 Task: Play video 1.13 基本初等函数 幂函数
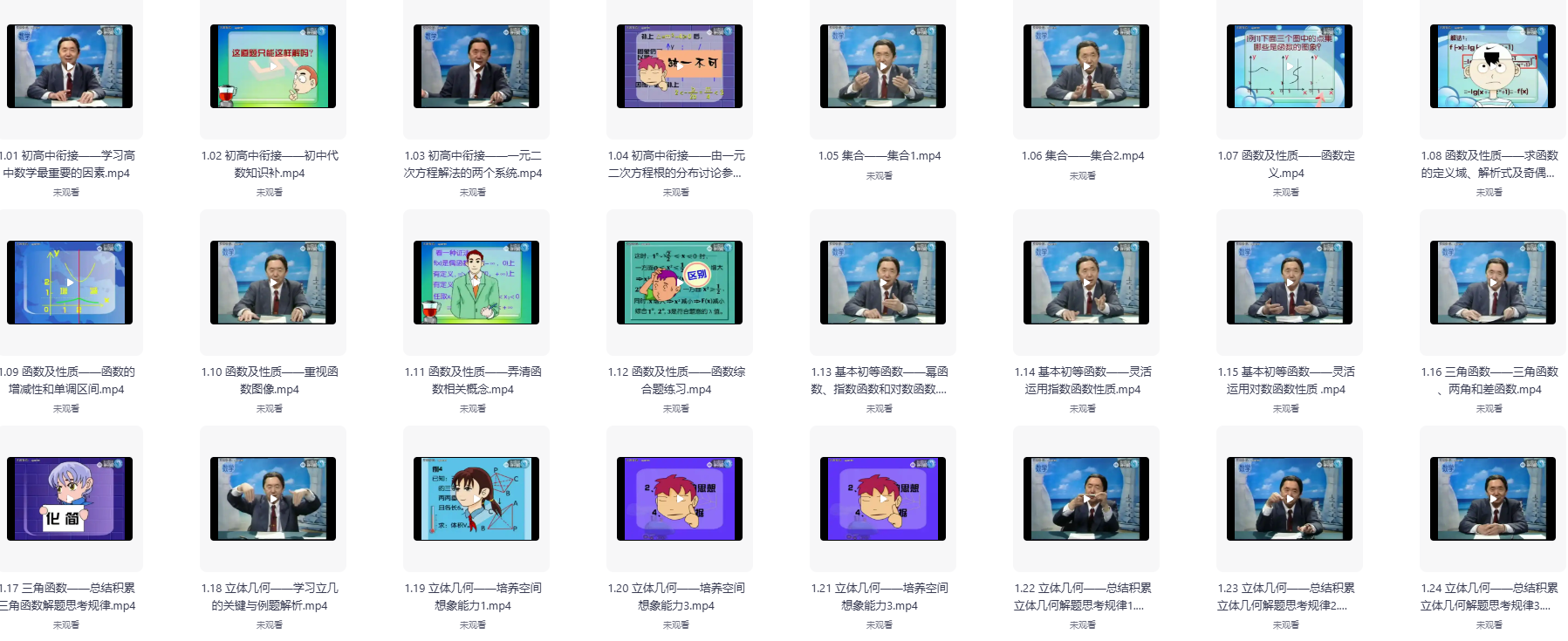coord(883,283)
